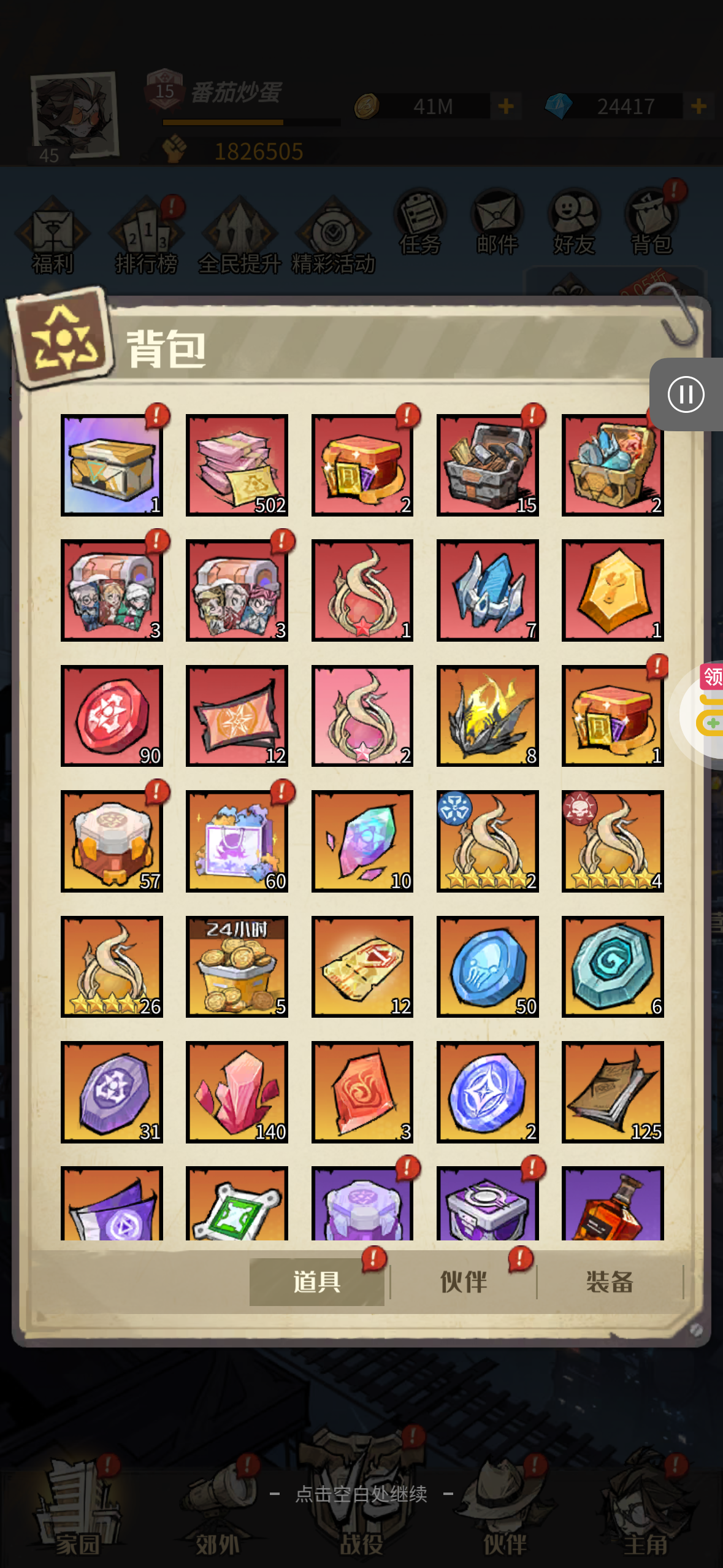Switch to the 伙伴 tab in the backpack

pyautogui.click(x=463, y=1282)
